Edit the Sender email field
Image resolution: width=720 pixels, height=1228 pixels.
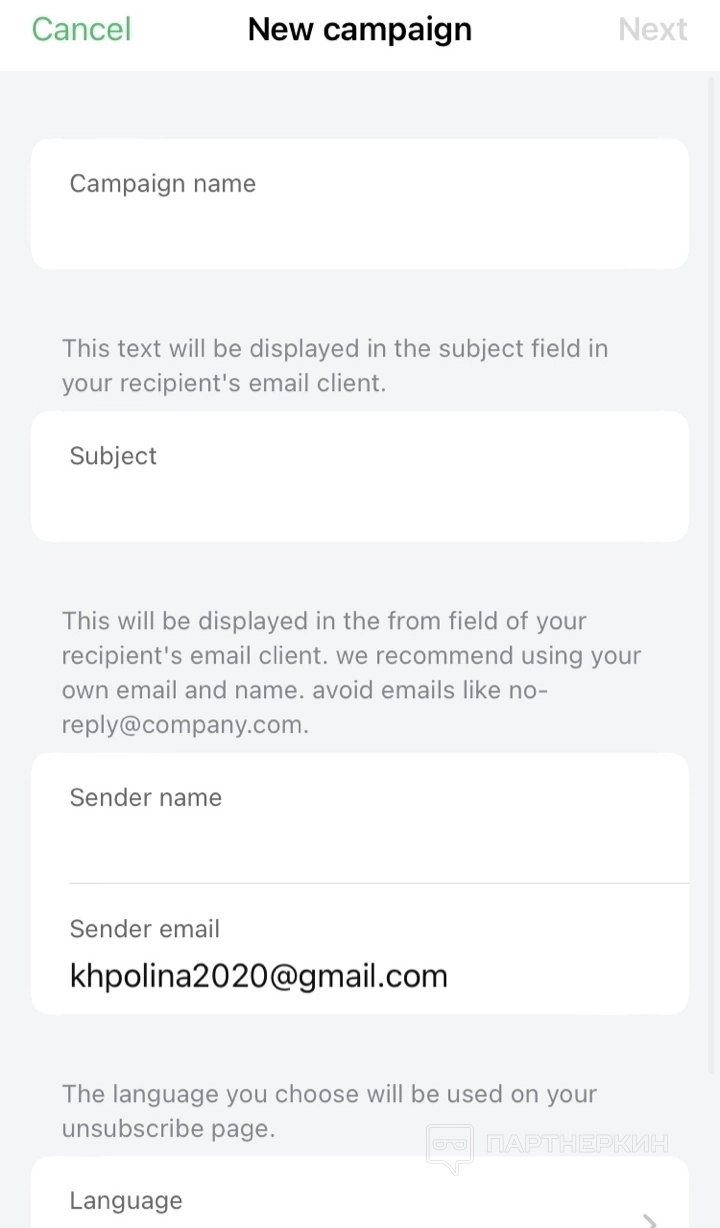tap(360, 975)
